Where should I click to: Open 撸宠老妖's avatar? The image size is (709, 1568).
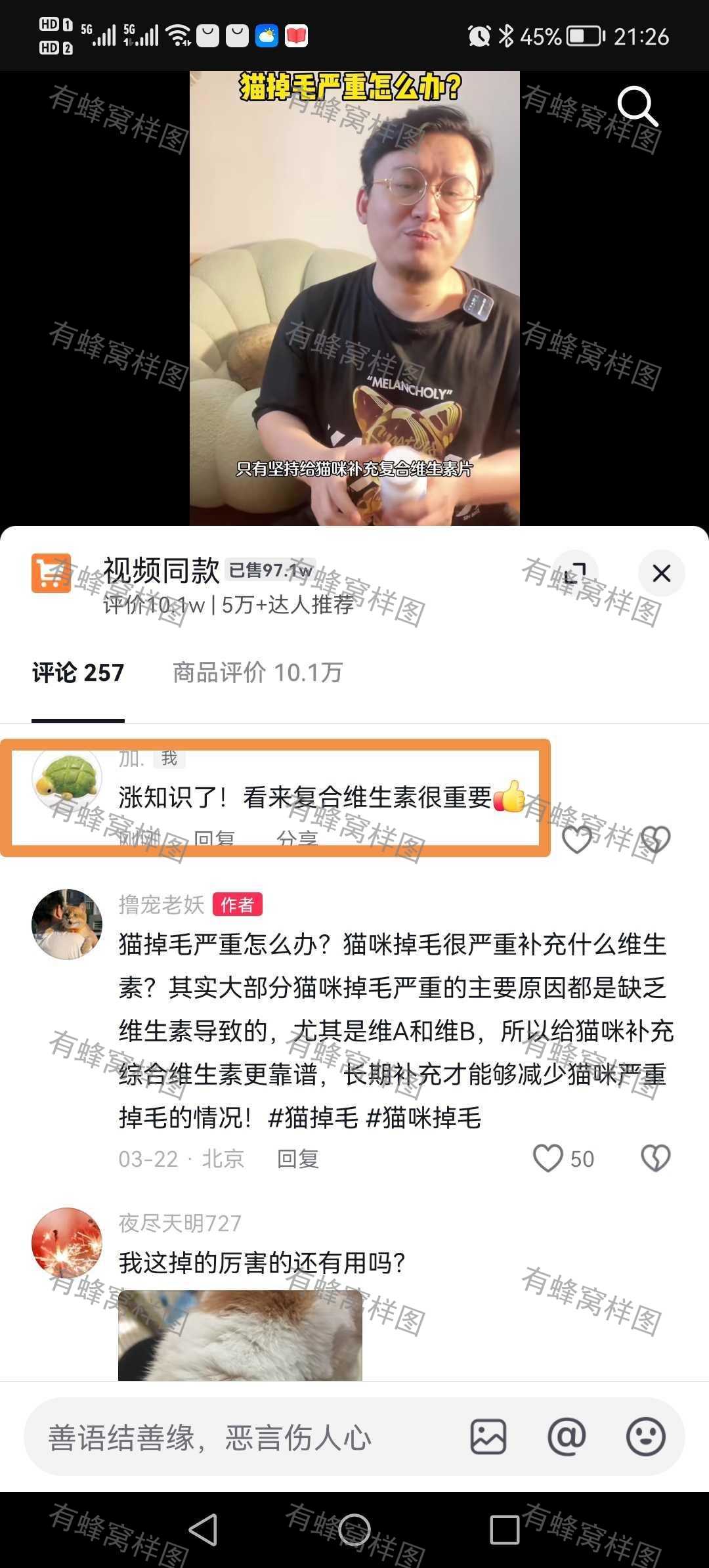tap(67, 924)
